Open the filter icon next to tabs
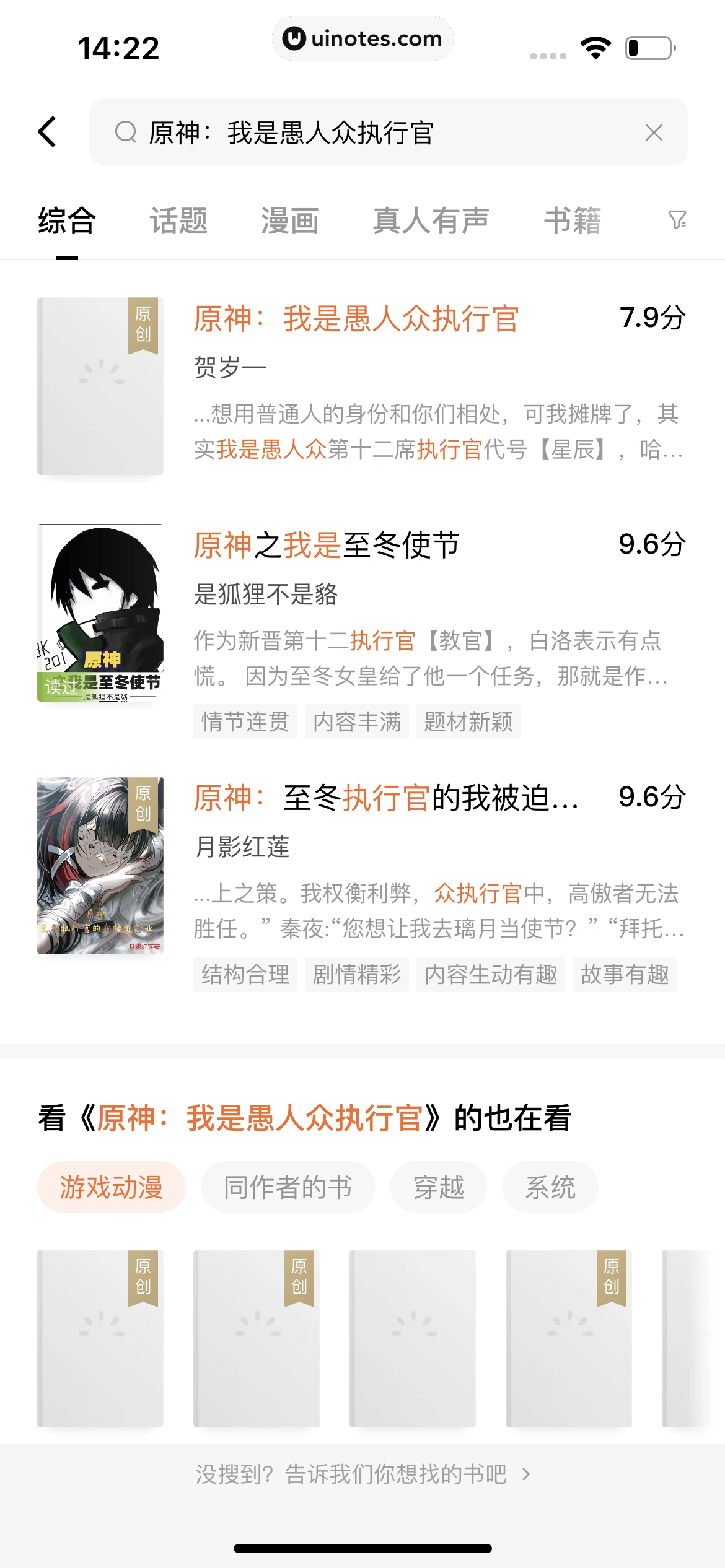This screenshot has height=1568, width=725. 677,220
